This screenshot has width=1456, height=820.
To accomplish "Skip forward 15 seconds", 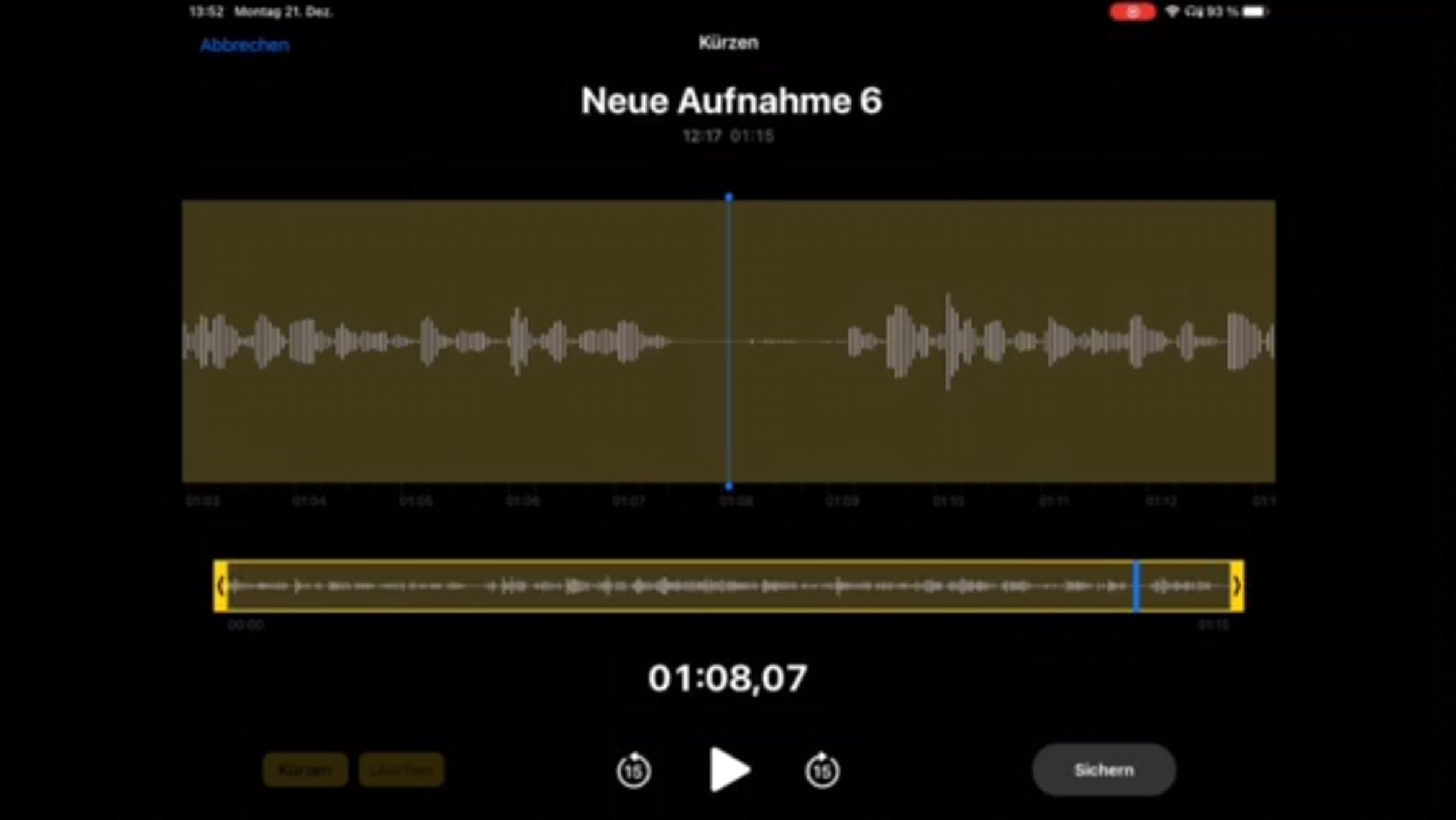I will 823,770.
